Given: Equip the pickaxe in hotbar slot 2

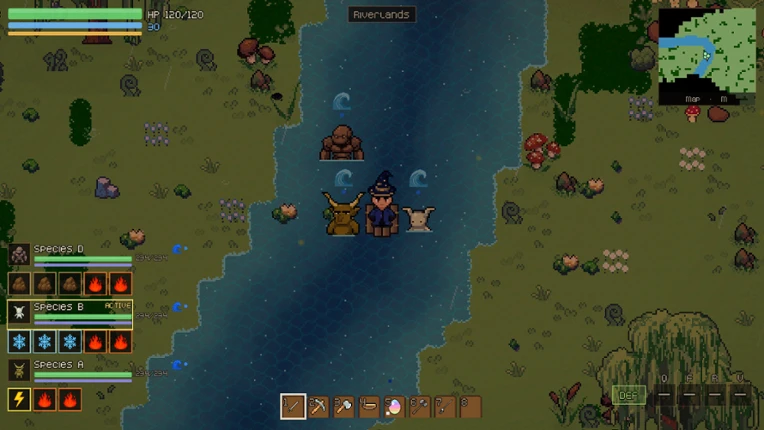Looking at the screenshot, I should coord(318,406).
